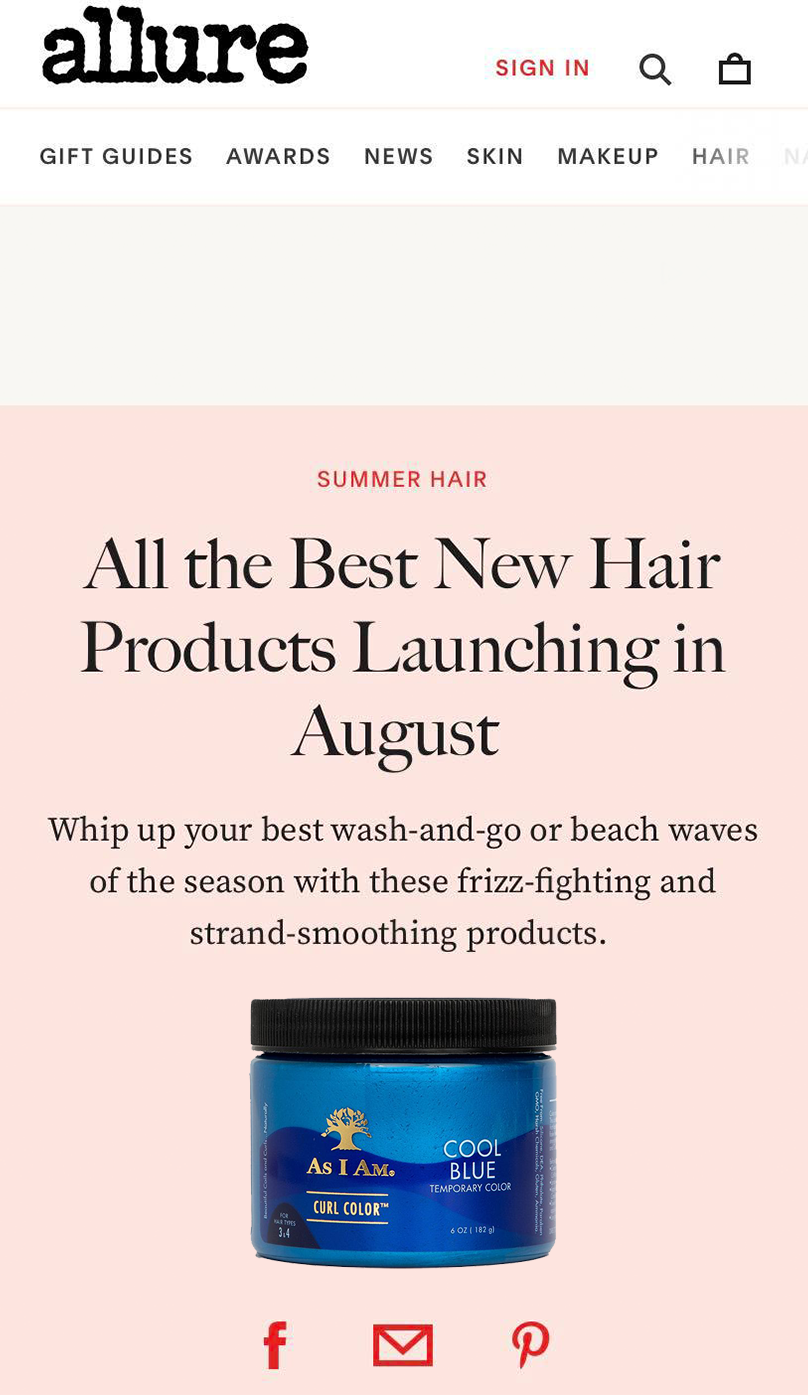Open the Summer Hair category link

coord(402,479)
